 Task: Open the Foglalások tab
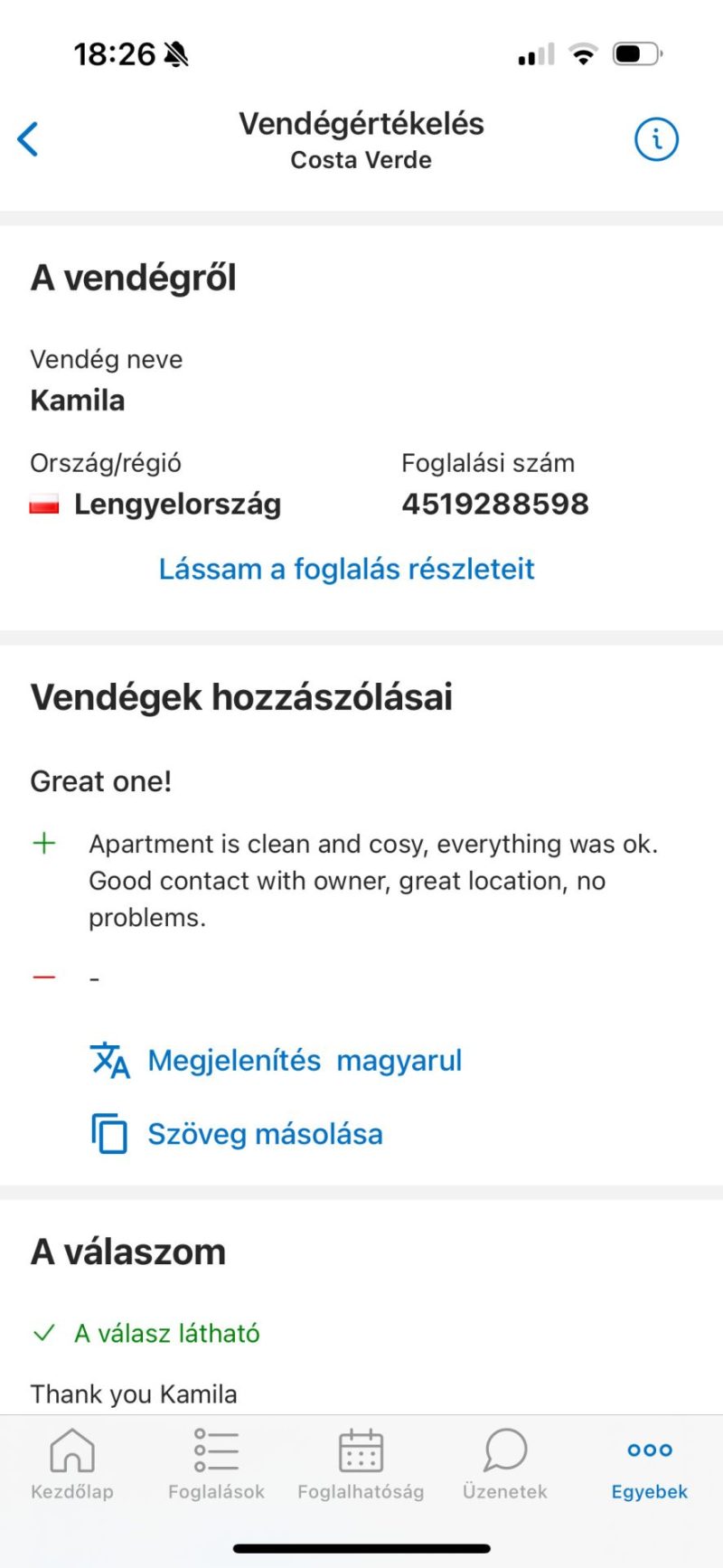[217, 1465]
